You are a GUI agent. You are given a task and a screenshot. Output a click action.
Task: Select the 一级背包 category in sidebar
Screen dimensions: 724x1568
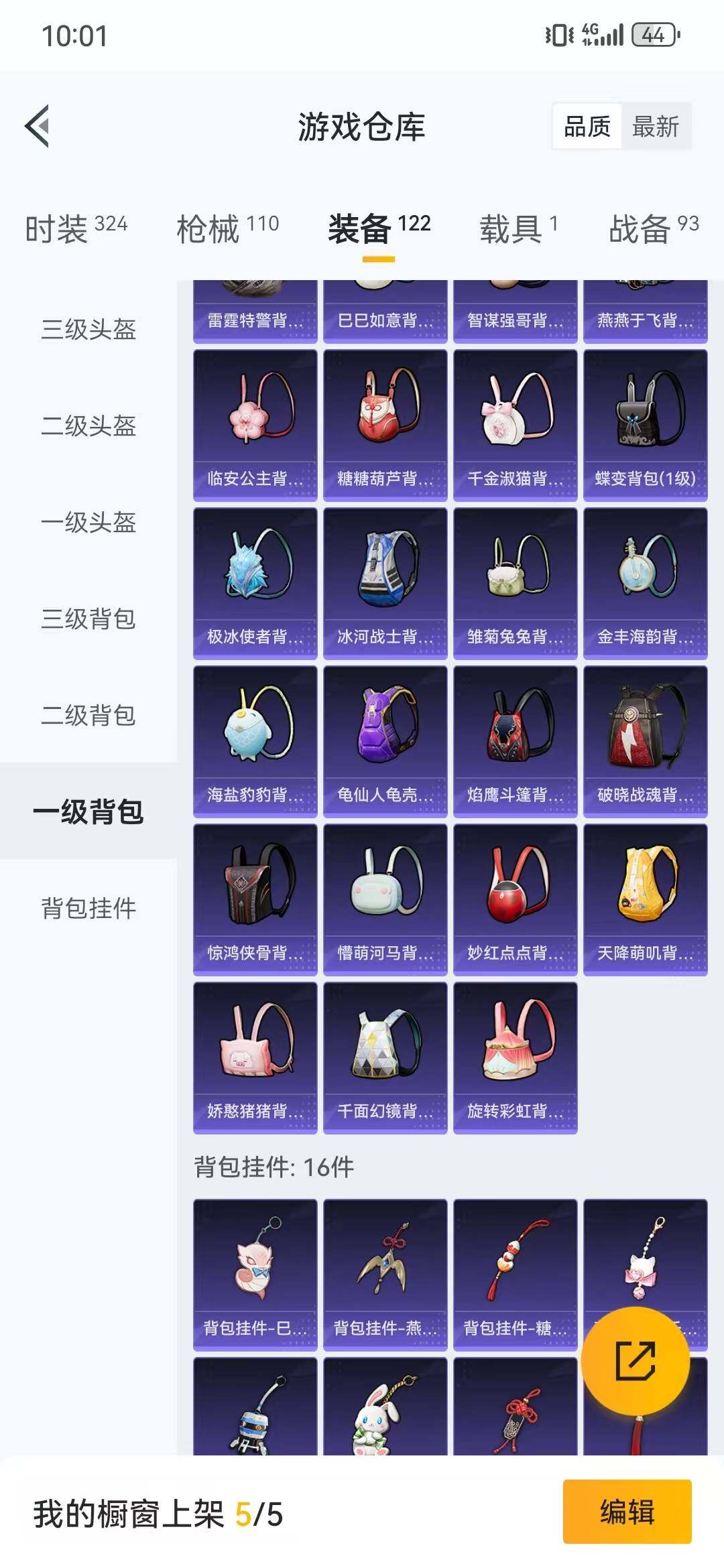88,814
